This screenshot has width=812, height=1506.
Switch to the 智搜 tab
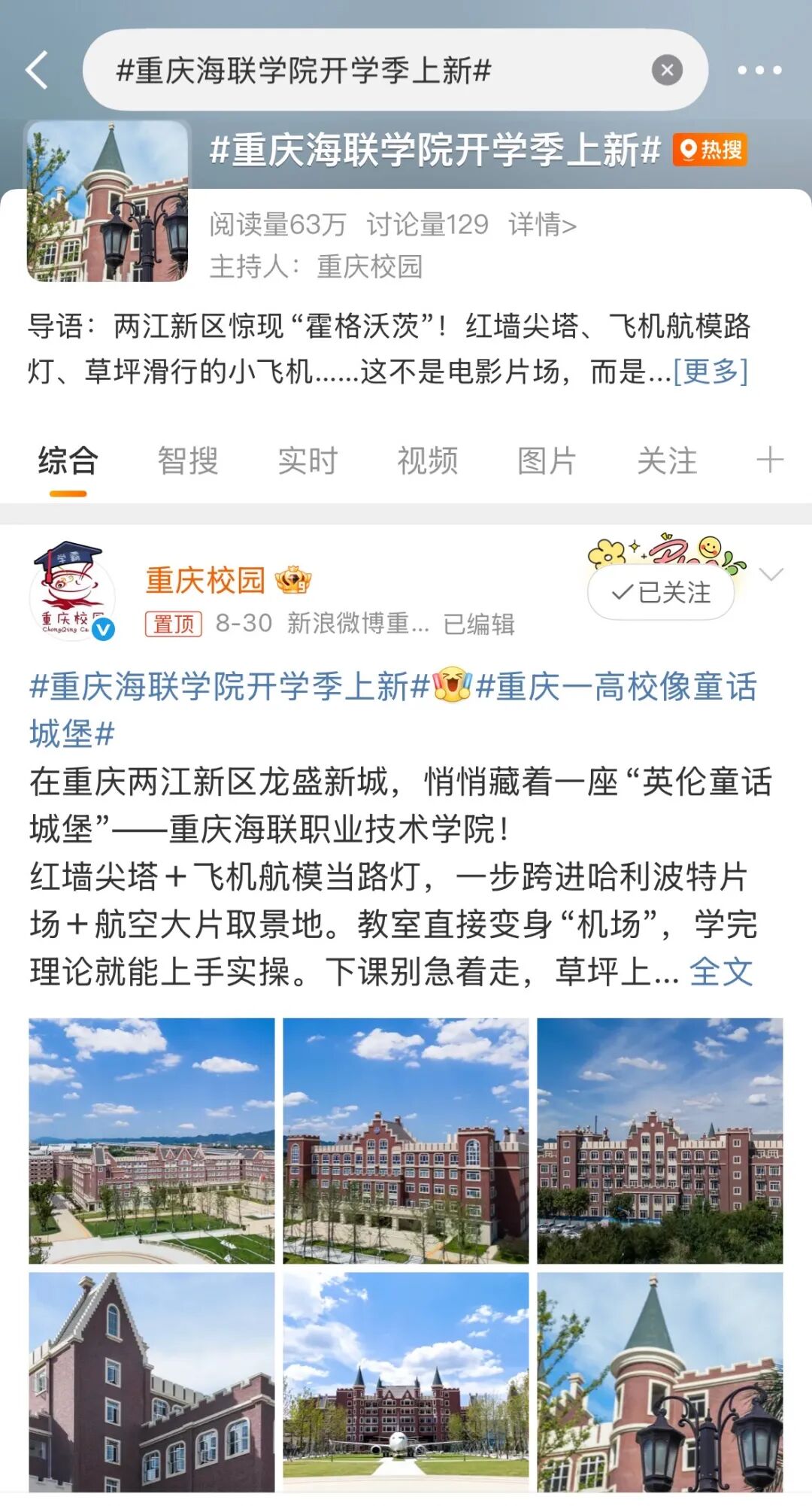tap(188, 460)
